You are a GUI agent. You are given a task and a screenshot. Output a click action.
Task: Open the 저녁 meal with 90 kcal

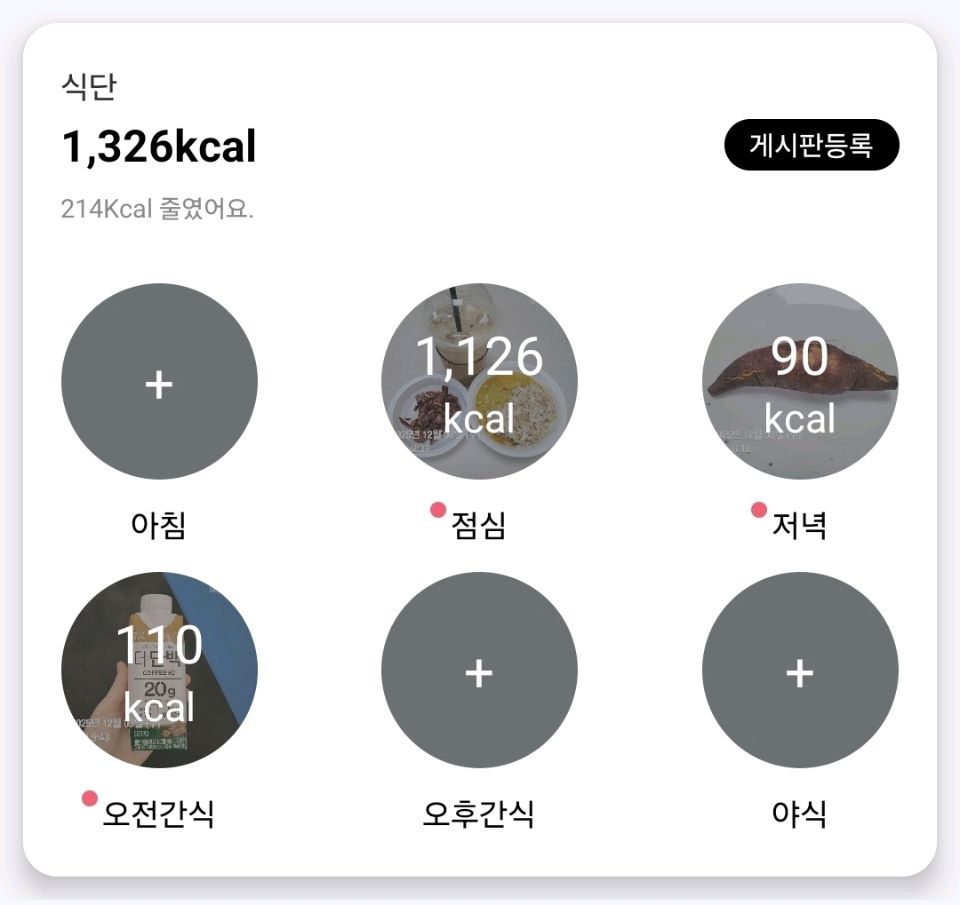coord(799,382)
